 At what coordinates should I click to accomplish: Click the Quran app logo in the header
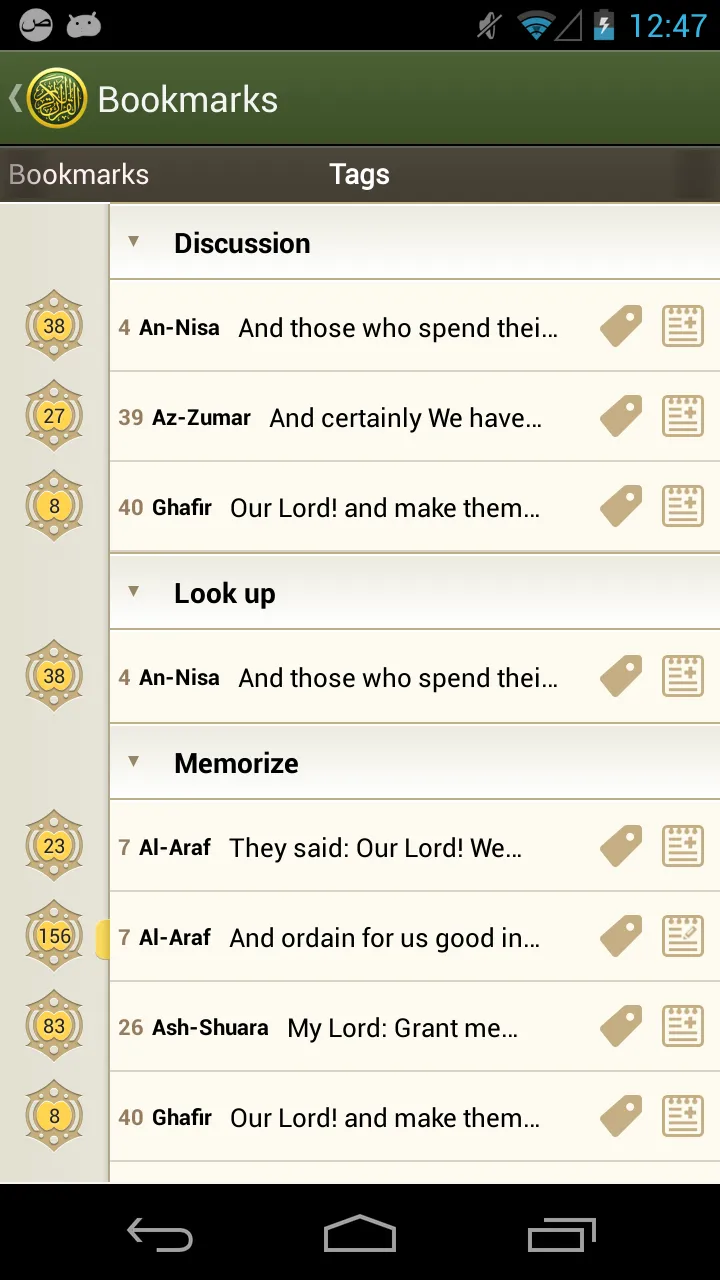[x=57, y=98]
